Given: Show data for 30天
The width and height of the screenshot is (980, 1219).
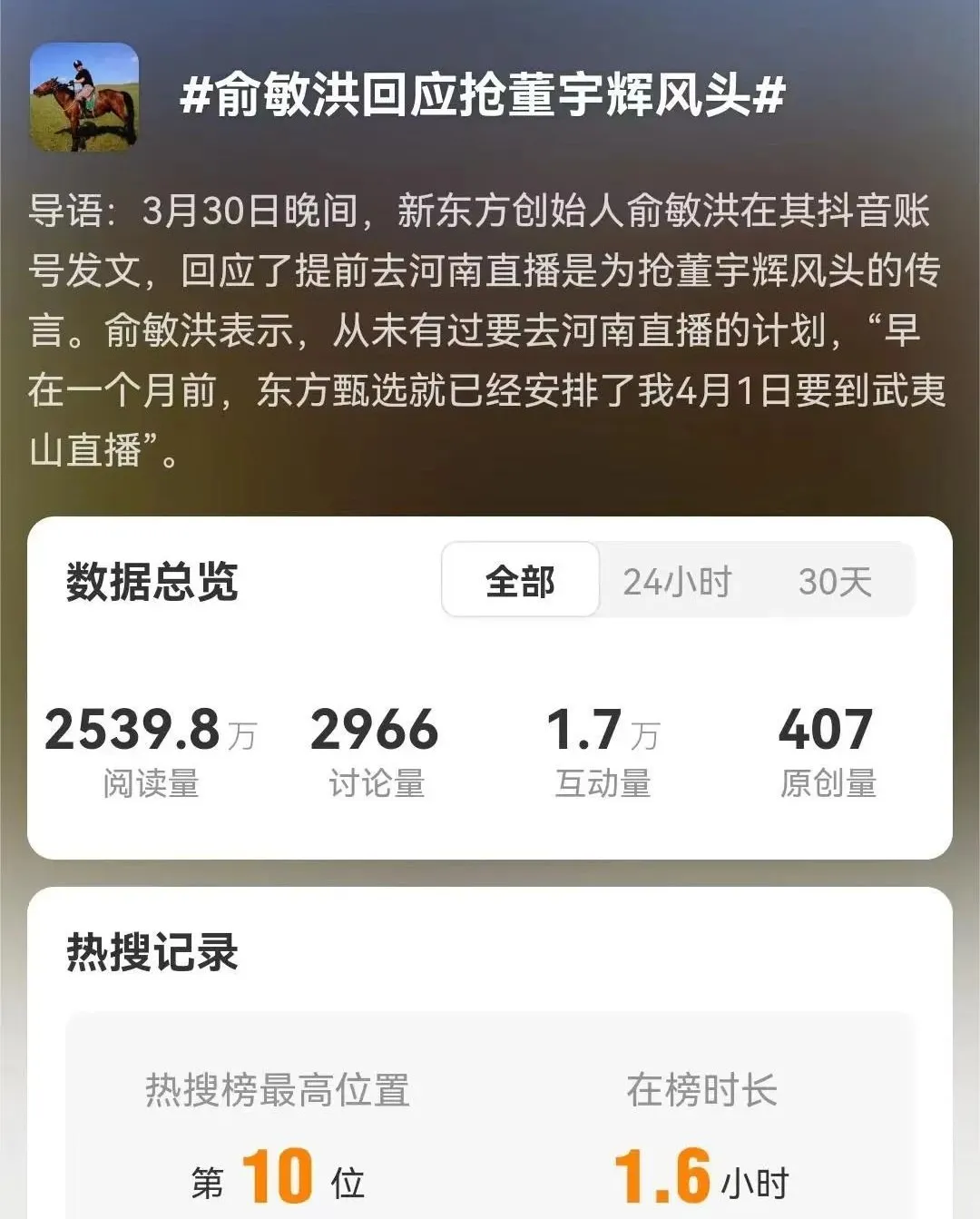Looking at the screenshot, I should pyautogui.click(x=834, y=582).
